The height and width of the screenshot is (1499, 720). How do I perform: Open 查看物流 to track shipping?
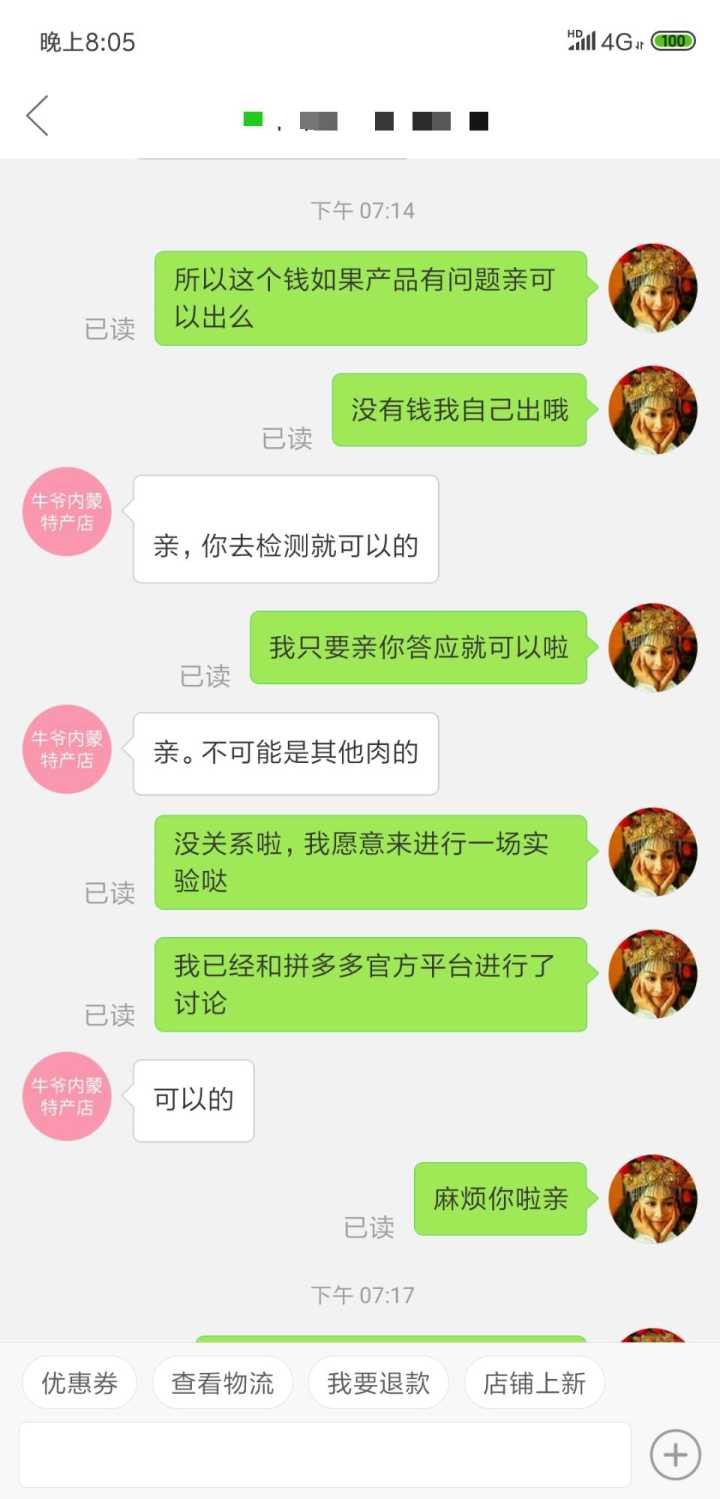[222, 1383]
